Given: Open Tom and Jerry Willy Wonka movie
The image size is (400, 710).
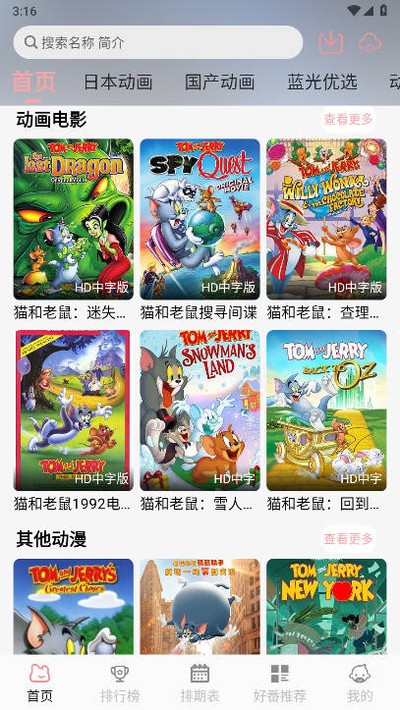Looking at the screenshot, I should [x=326, y=219].
